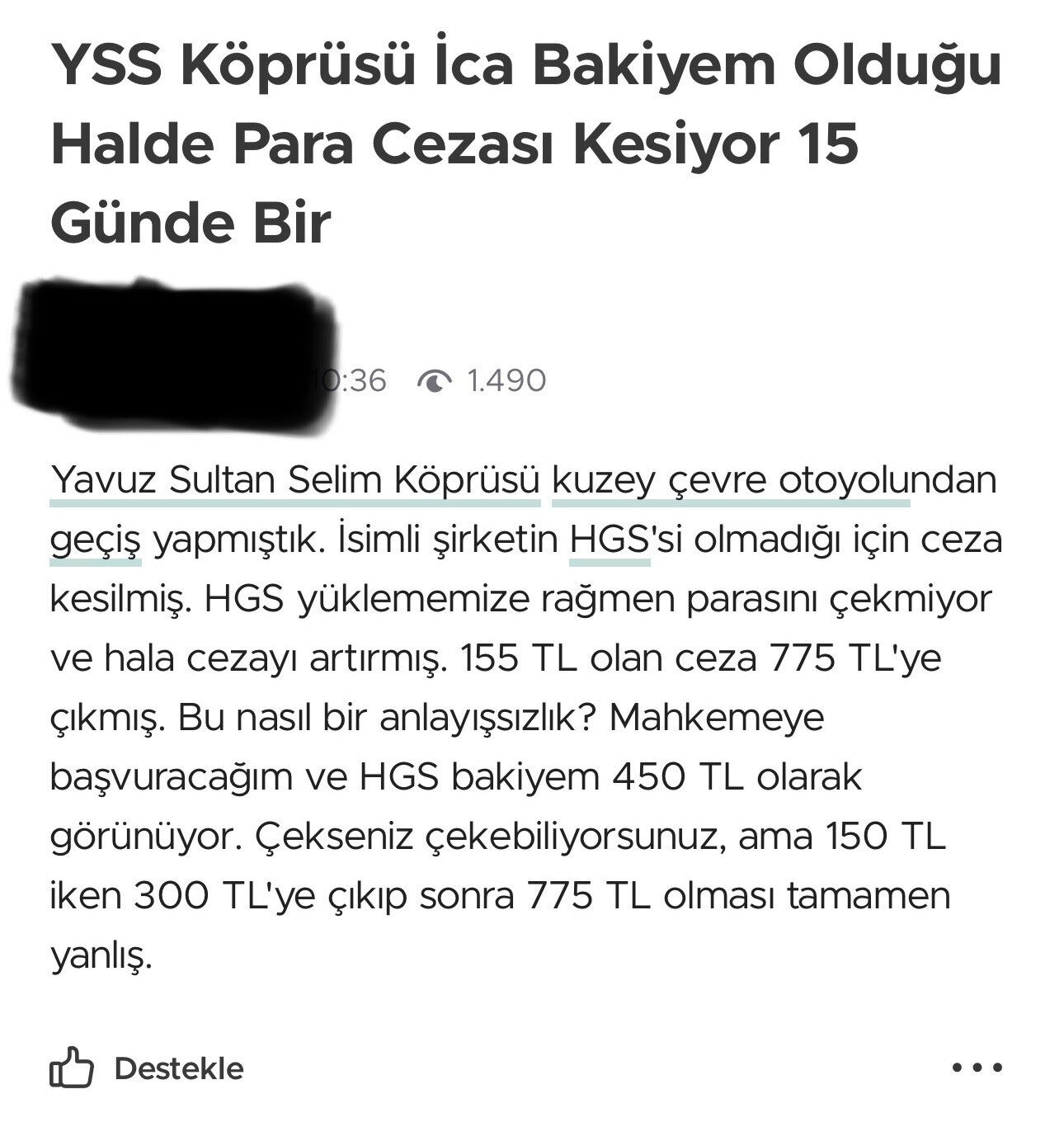Select the timestamp showing 0:36
This screenshot has width=1064, height=1127.
[353, 379]
